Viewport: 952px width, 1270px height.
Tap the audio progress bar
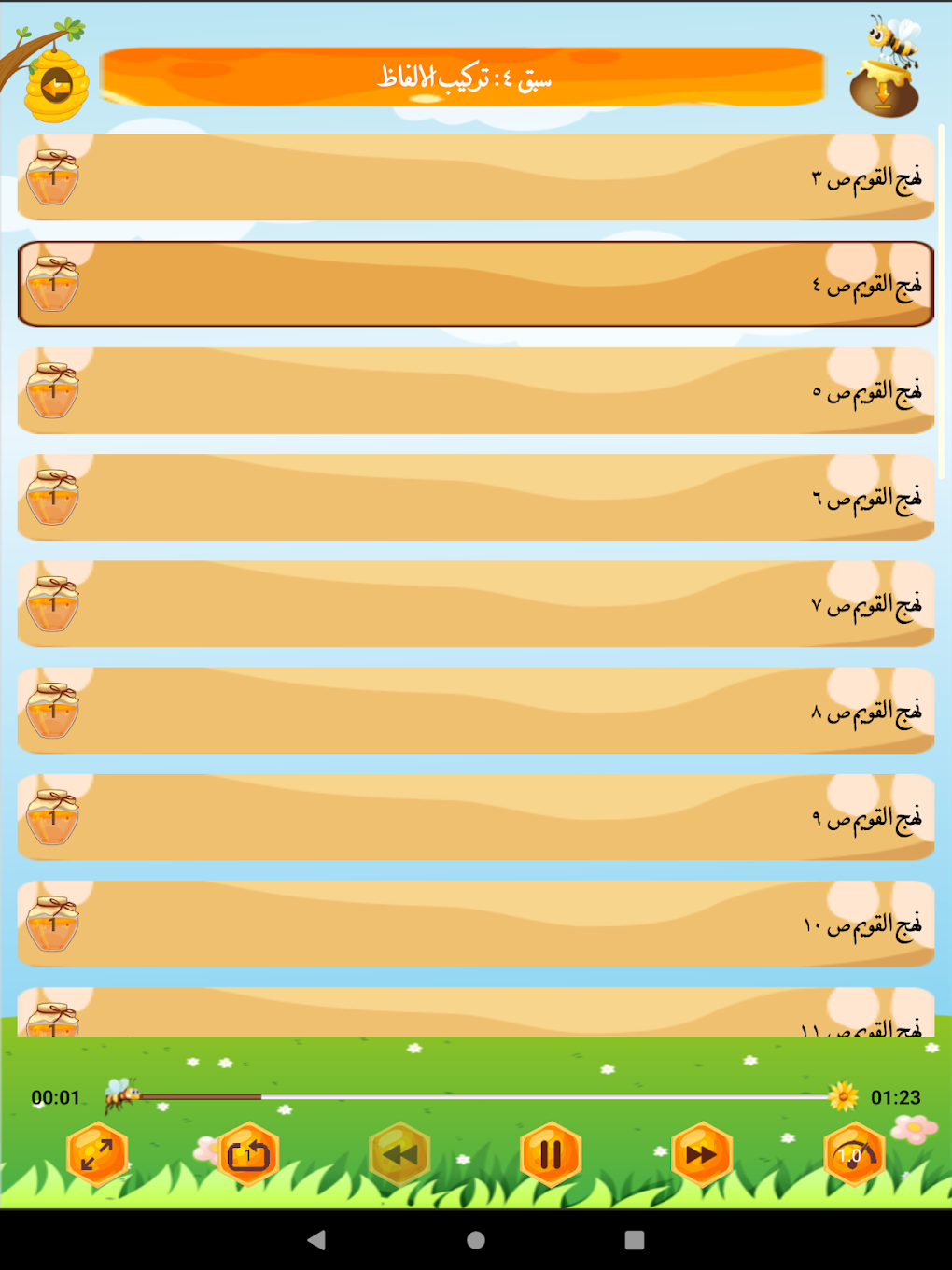[x=485, y=1096]
